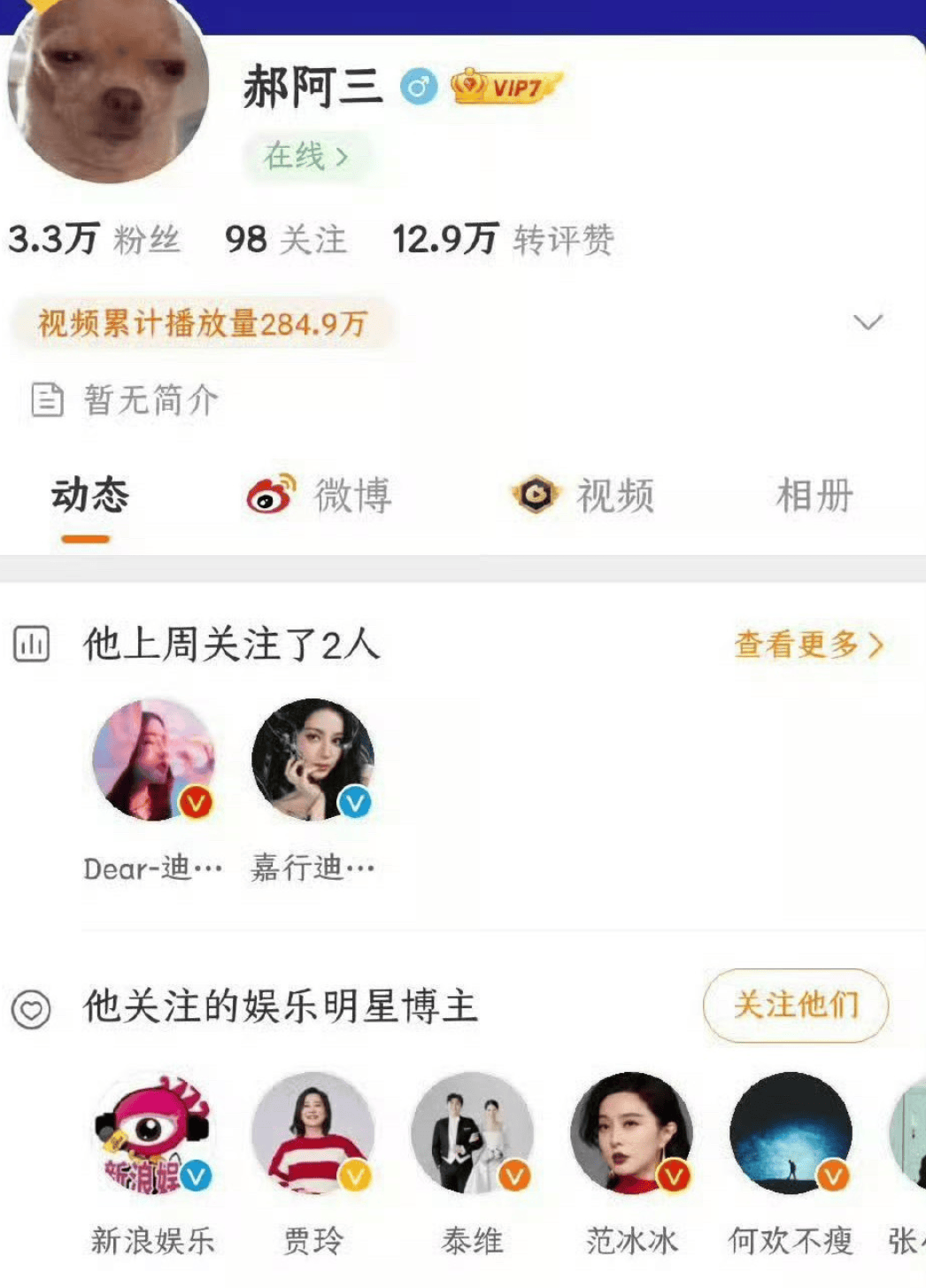Open 贾玲's profile

(x=313, y=1135)
